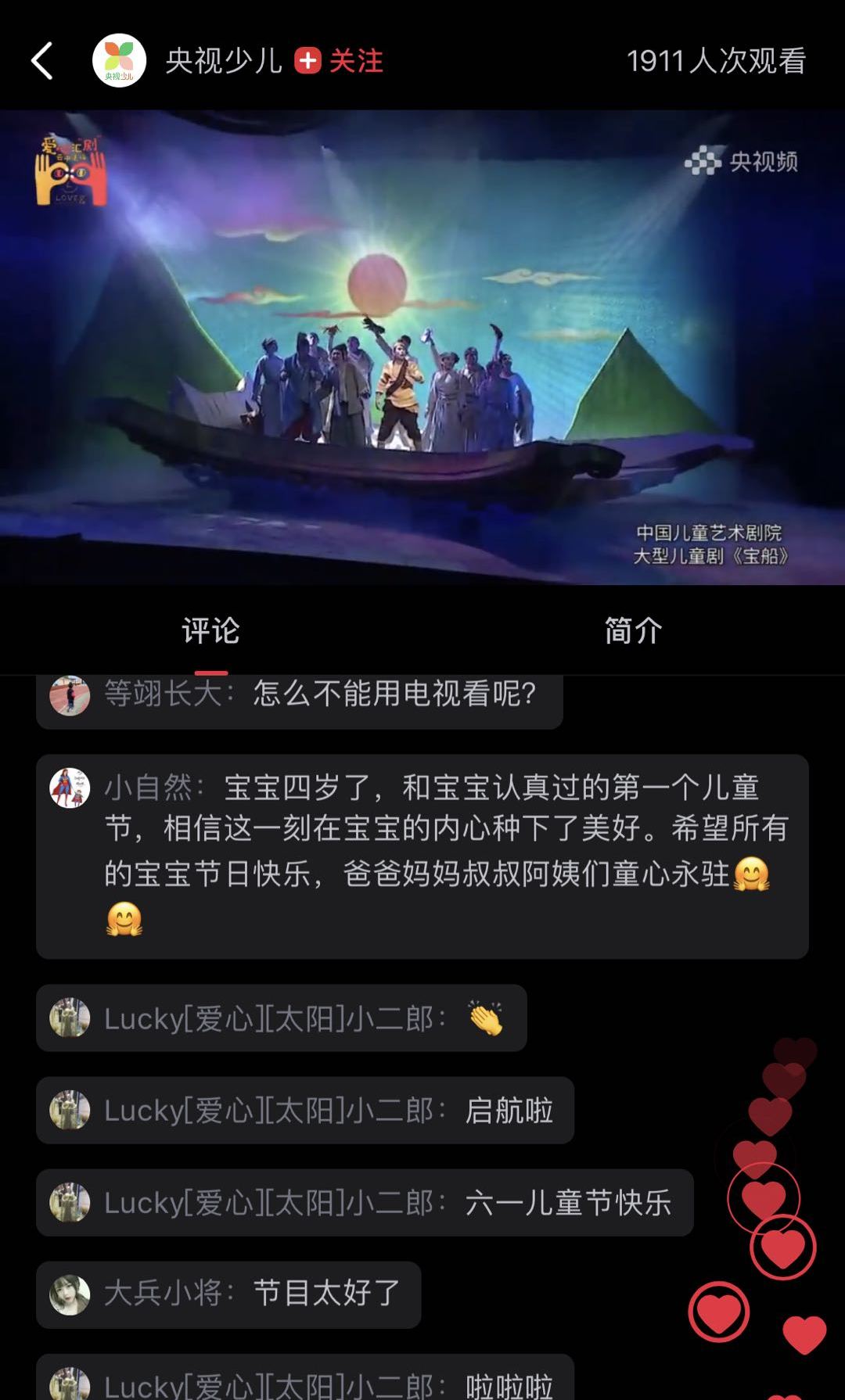
Task: Follow 央视少儿 with the 关注 button
Action: coord(340,61)
